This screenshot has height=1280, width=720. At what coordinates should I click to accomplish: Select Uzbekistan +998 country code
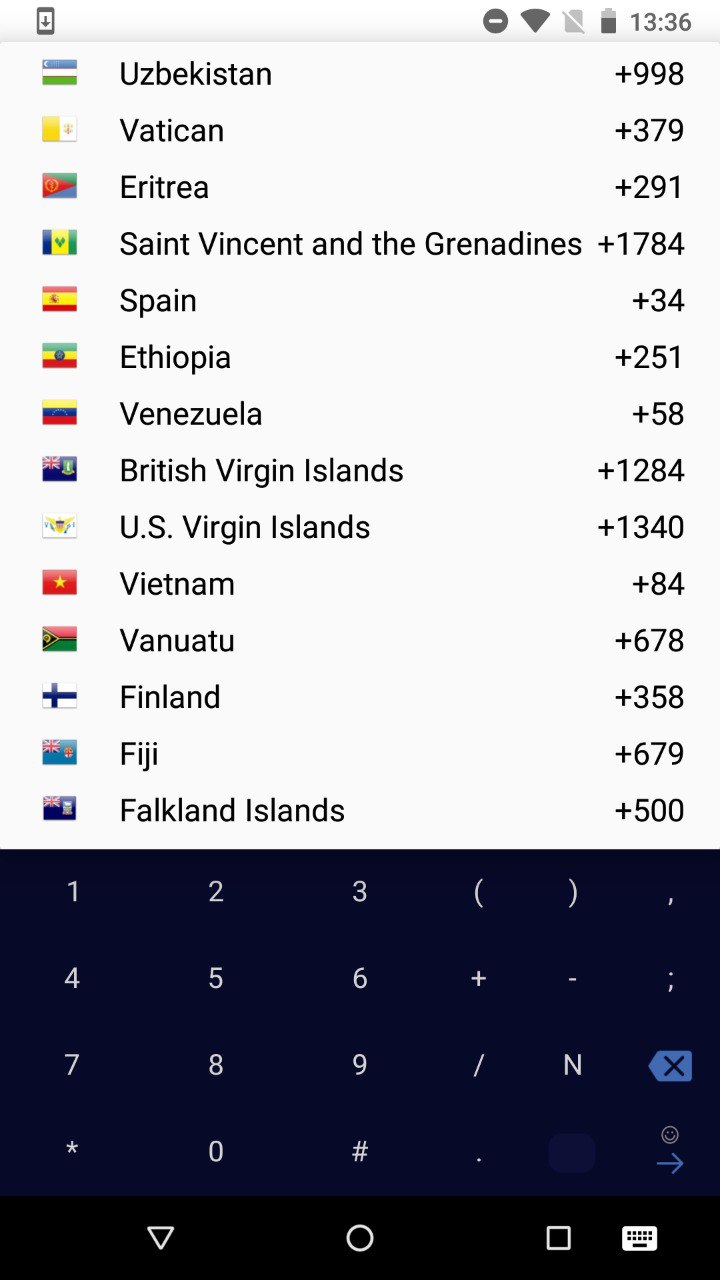click(360, 74)
